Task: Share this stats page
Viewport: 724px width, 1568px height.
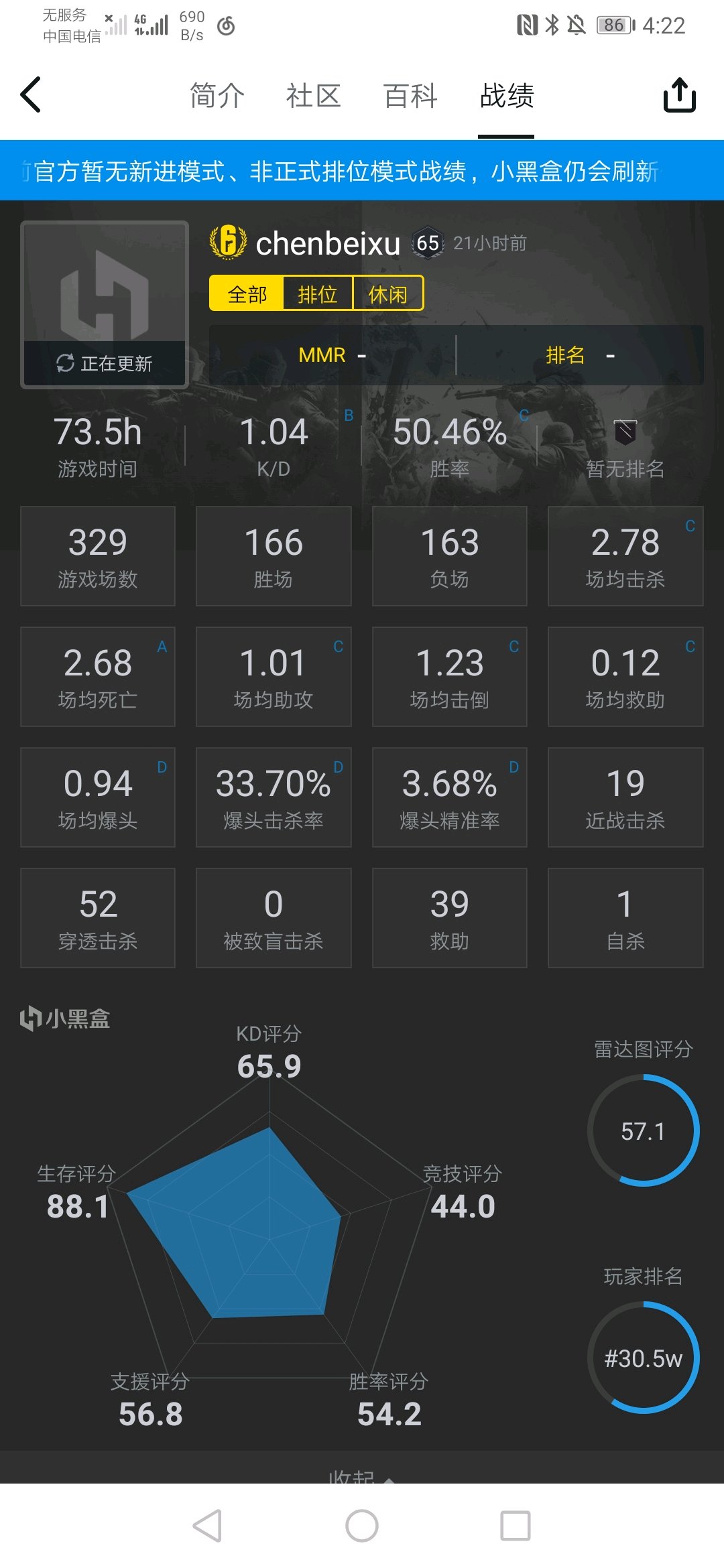Action: click(680, 94)
